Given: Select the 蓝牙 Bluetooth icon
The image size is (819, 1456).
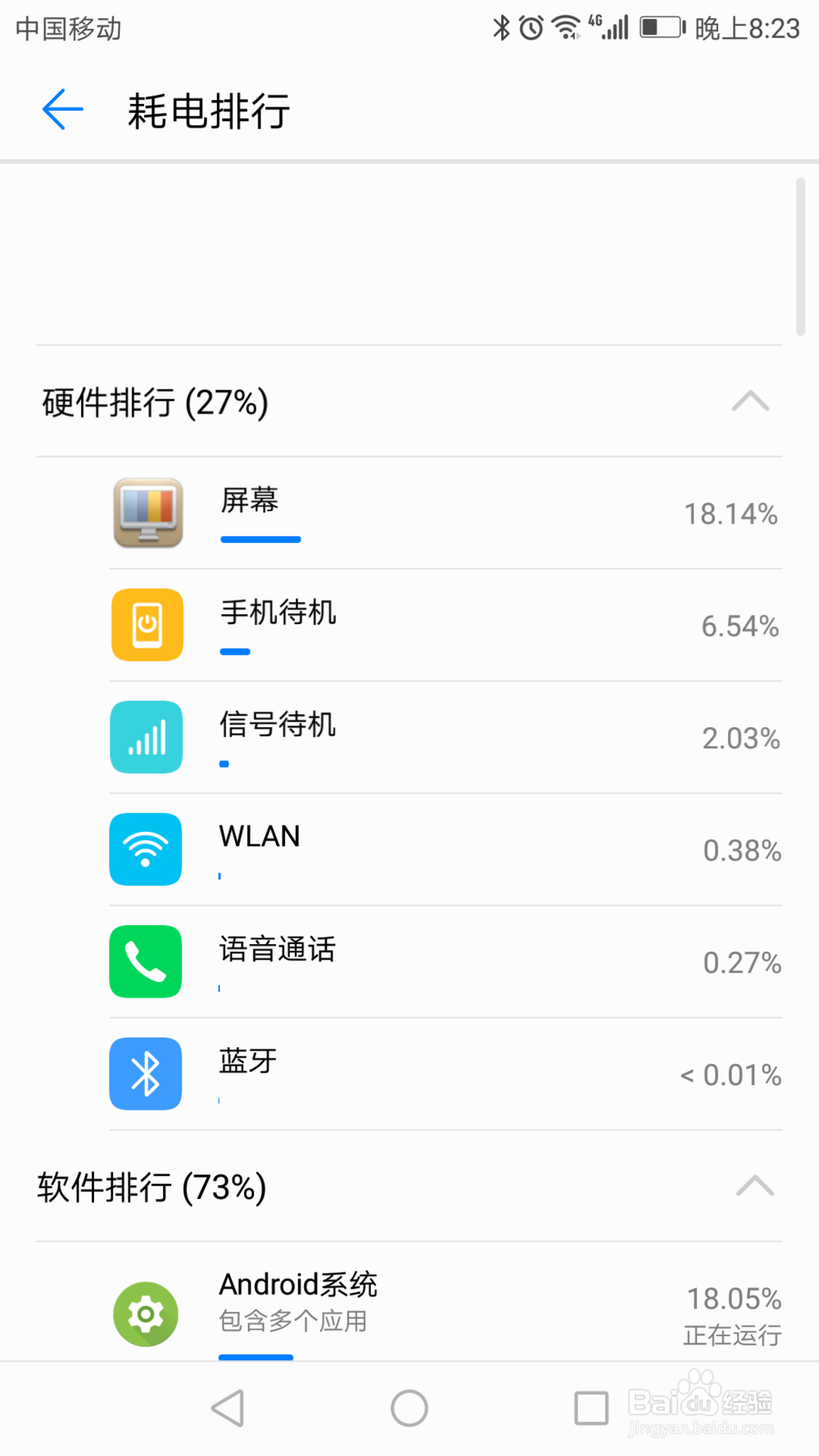Looking at the screenshot, I should pos(146,1074).
